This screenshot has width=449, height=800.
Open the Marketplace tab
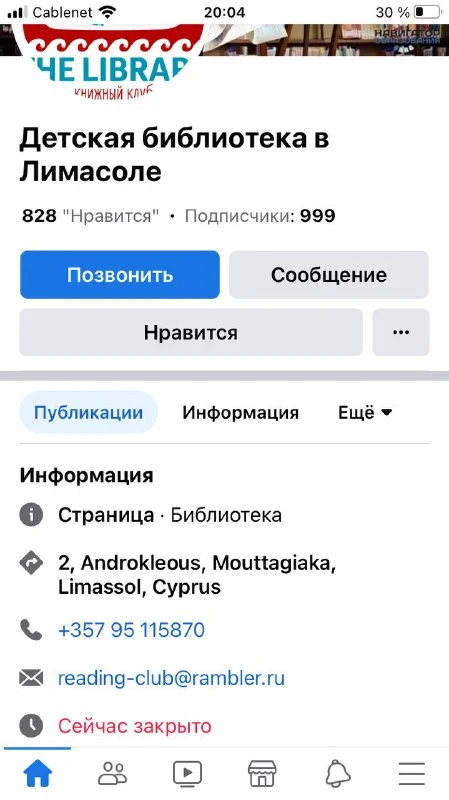pyautogui.click(x=262, y=773)
